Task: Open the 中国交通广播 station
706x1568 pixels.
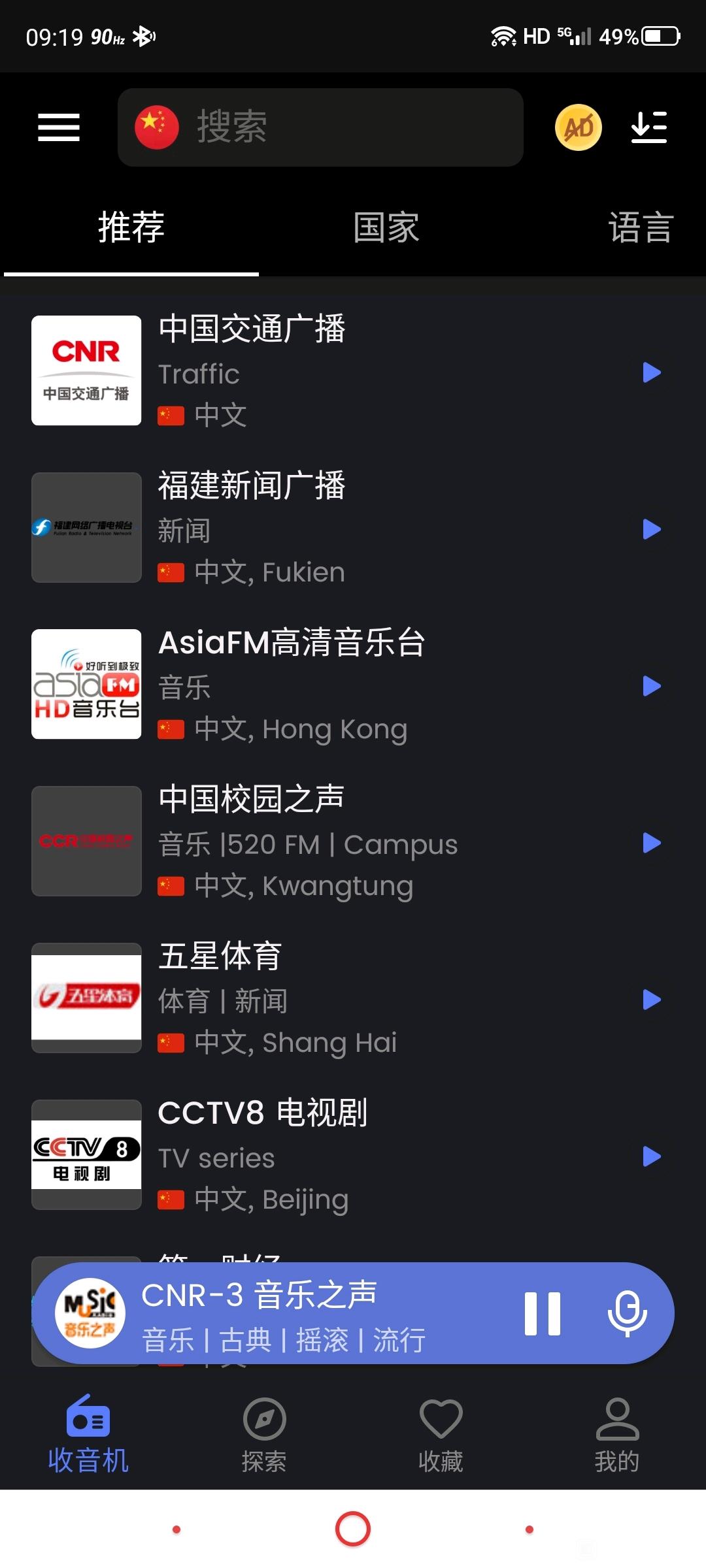Action: (353, 371)
